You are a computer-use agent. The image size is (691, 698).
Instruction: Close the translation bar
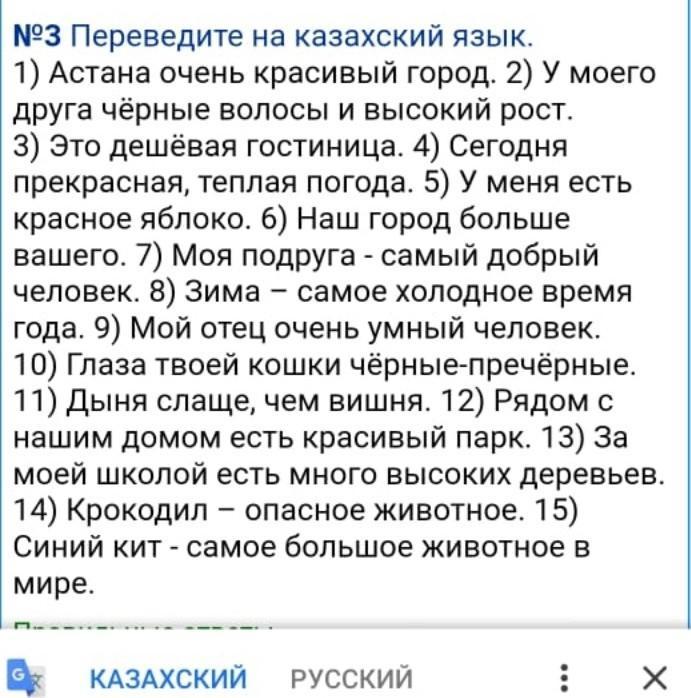654,674
